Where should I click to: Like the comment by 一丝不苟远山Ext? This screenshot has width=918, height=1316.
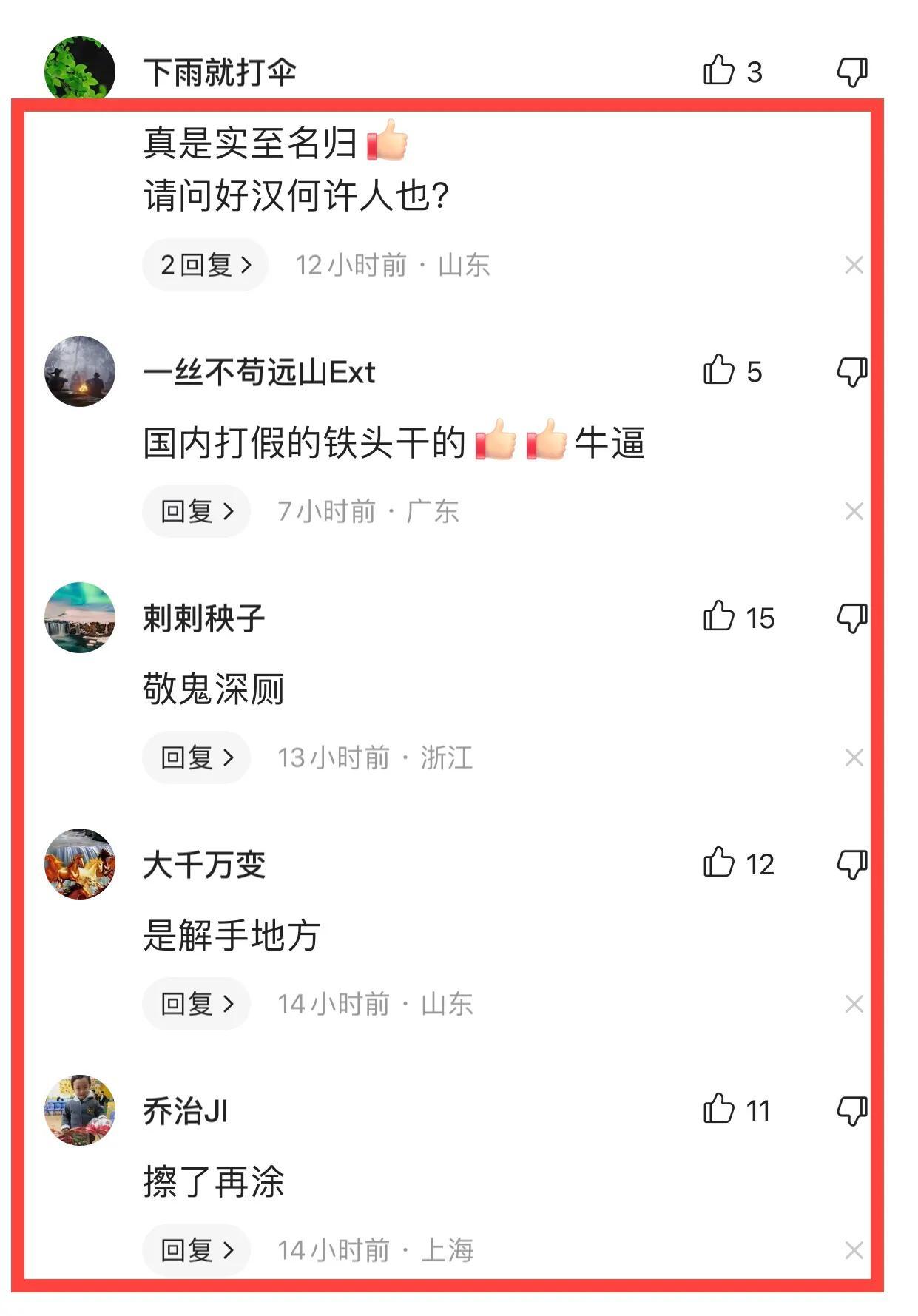(718, 371)
